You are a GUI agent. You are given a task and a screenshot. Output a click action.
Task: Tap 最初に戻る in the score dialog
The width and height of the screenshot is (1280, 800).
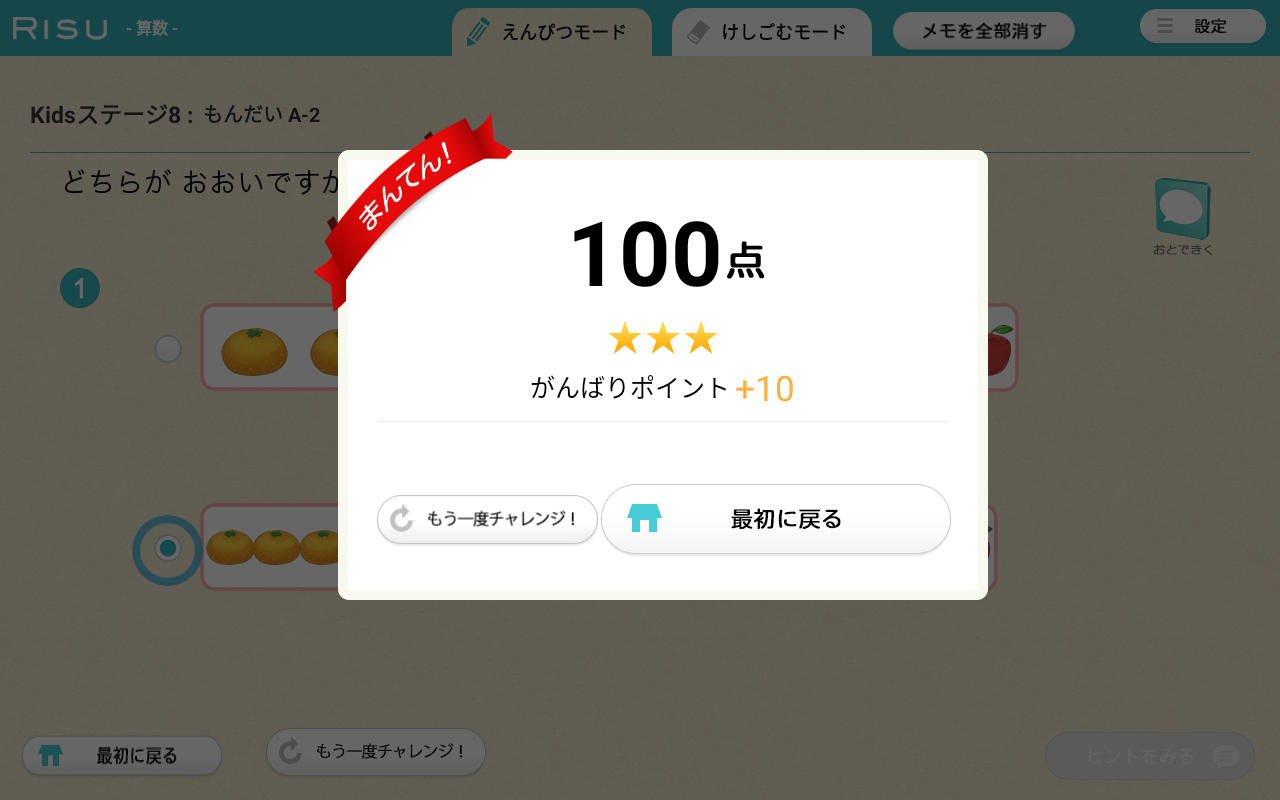pos(775,519)
